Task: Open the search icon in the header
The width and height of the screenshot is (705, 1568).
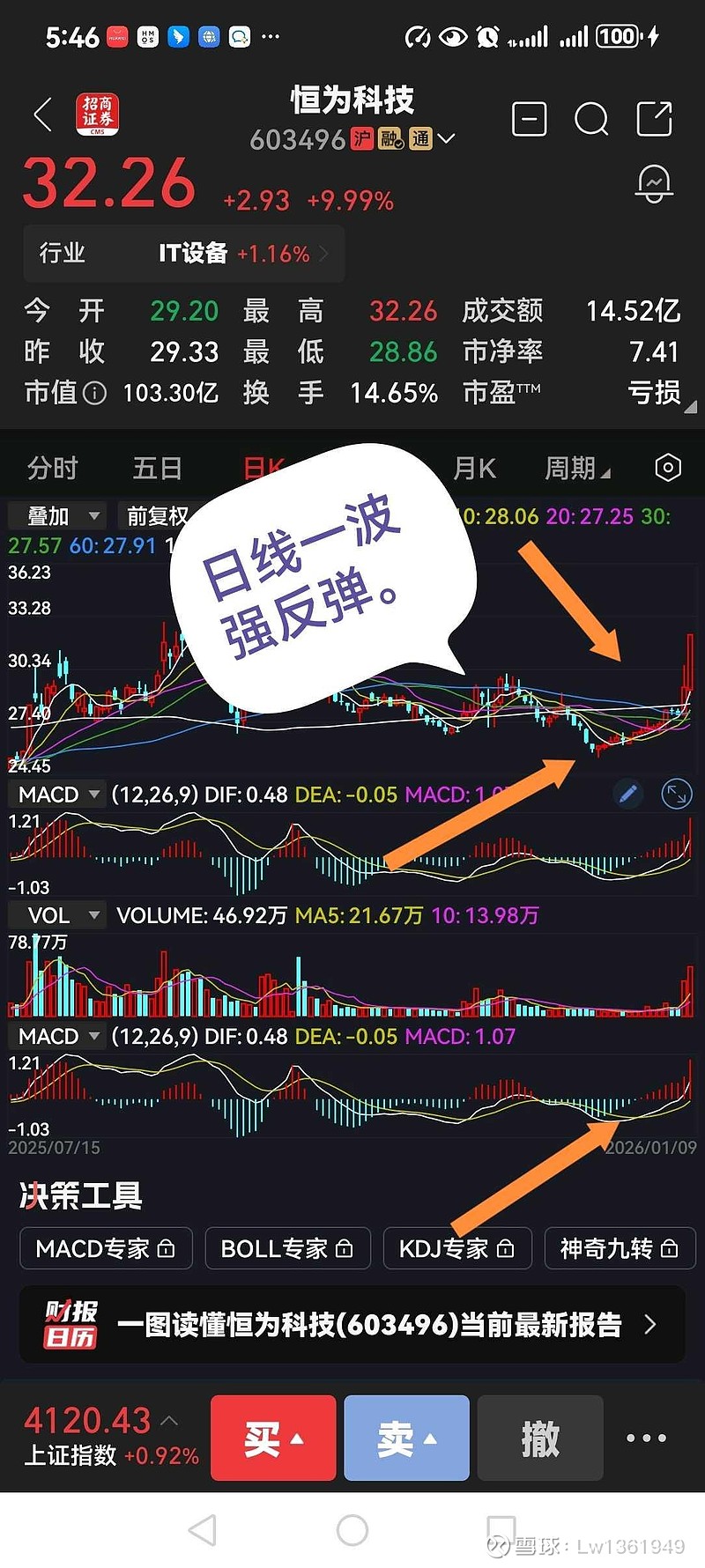Action: click(591, 119)
